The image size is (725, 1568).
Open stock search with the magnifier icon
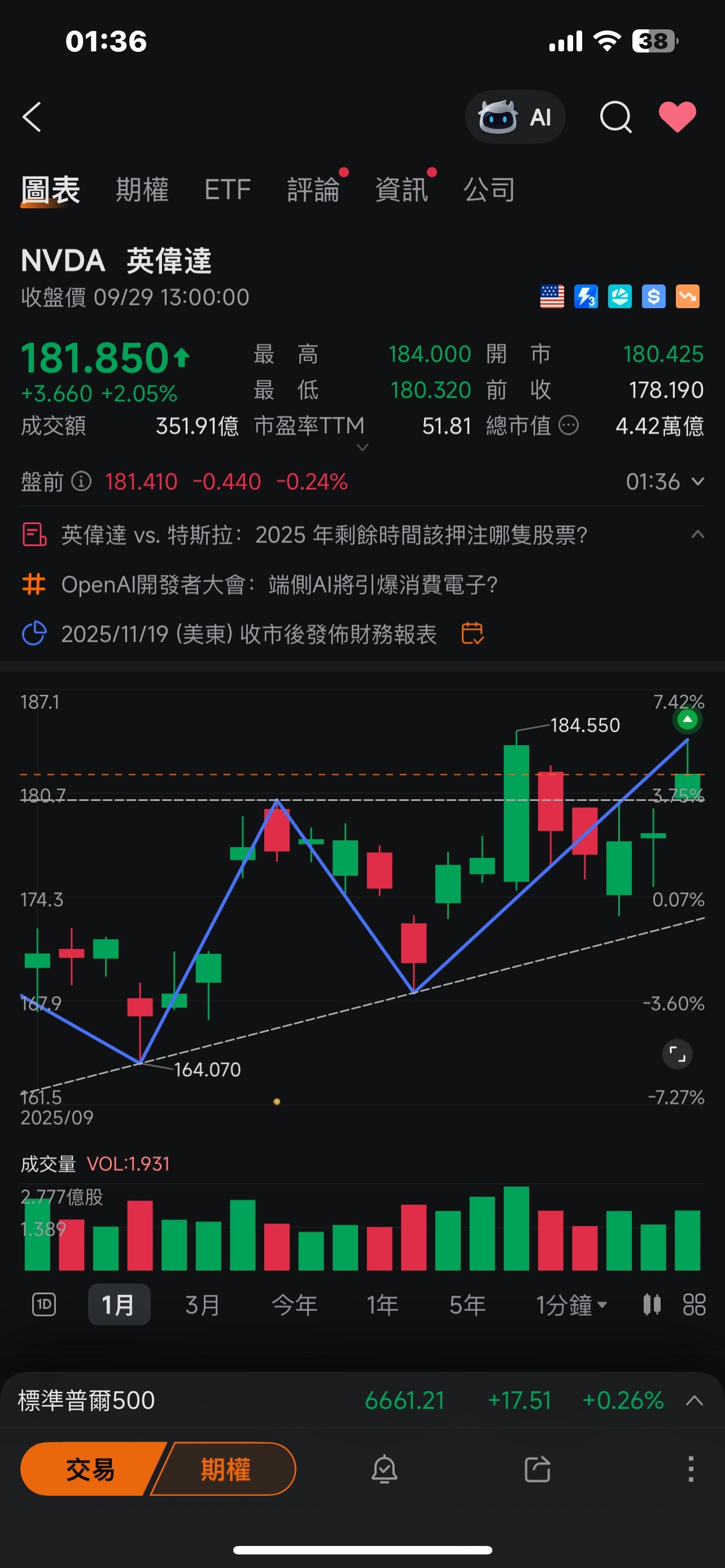point(615,117)
